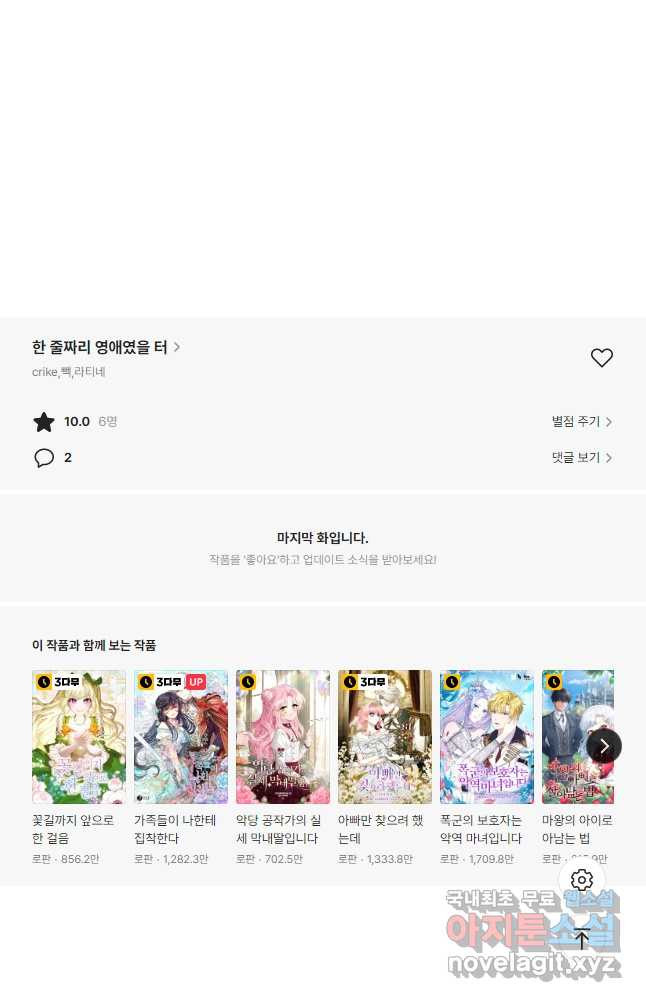646x1002 pixels.
Task: Open 별점 주기 to rate
Action: pyautogui.click(x=581, y=422)
